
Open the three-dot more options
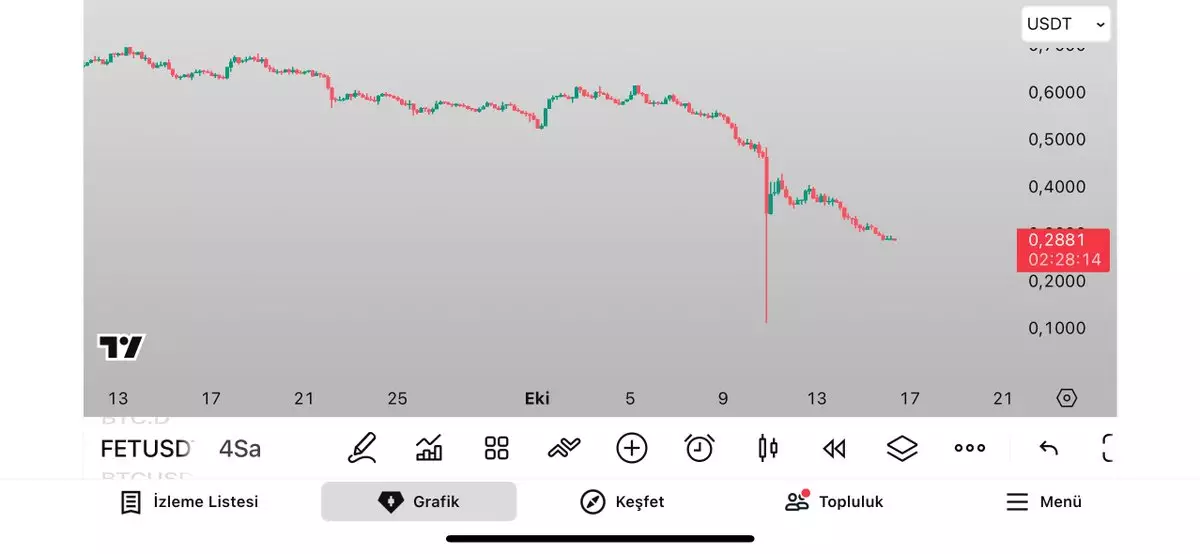969,448
